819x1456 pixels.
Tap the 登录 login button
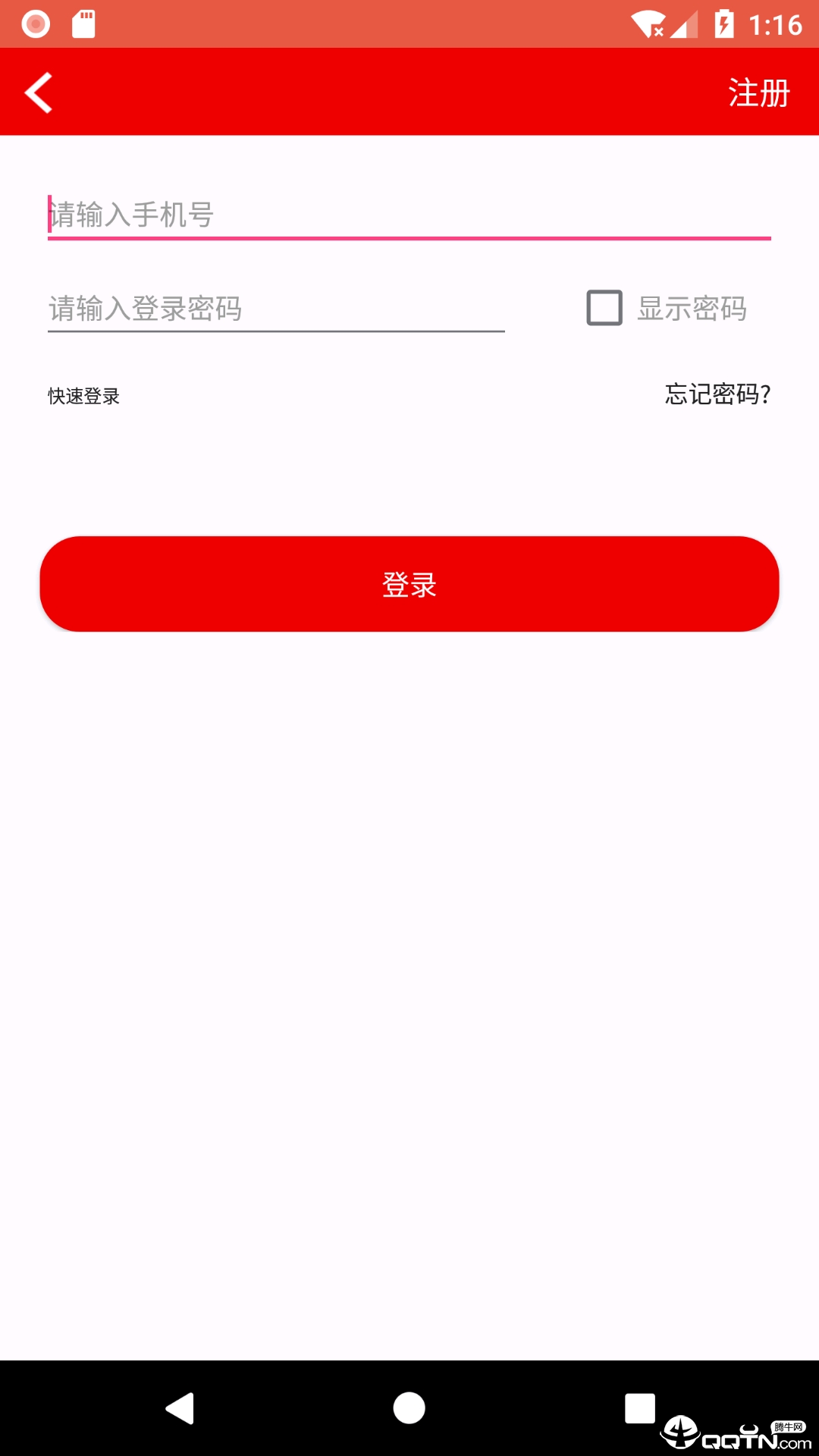pos(409,585)
